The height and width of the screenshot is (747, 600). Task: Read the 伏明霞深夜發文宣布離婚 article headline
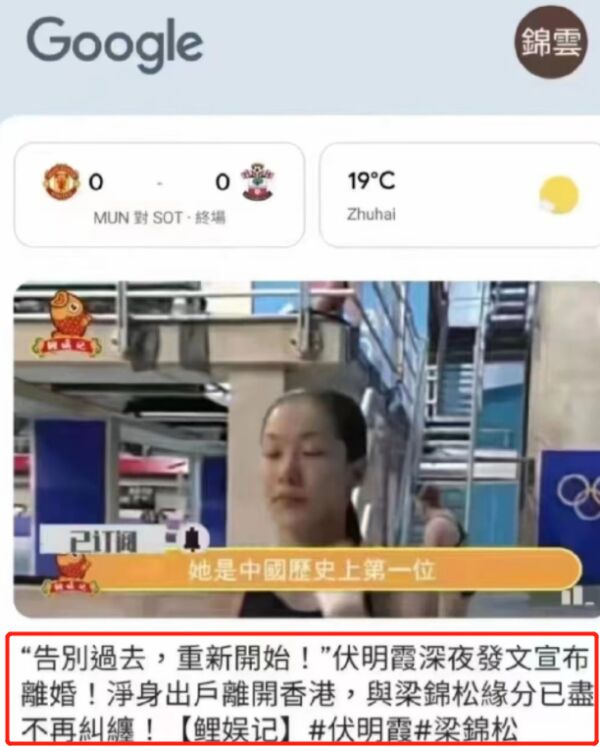[x=299, y=689]
